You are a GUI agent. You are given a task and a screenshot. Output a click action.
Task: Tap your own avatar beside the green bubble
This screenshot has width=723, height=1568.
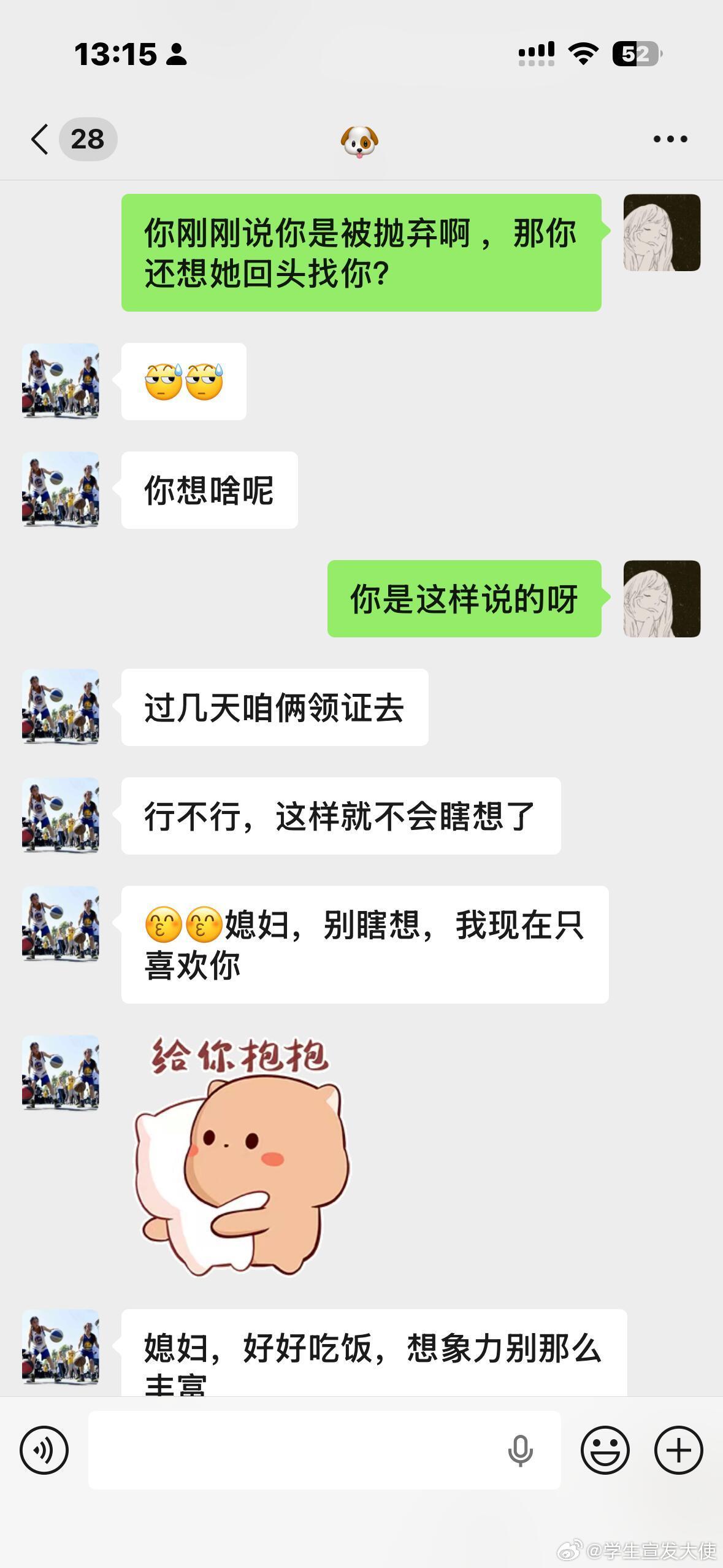pos(660,233)
